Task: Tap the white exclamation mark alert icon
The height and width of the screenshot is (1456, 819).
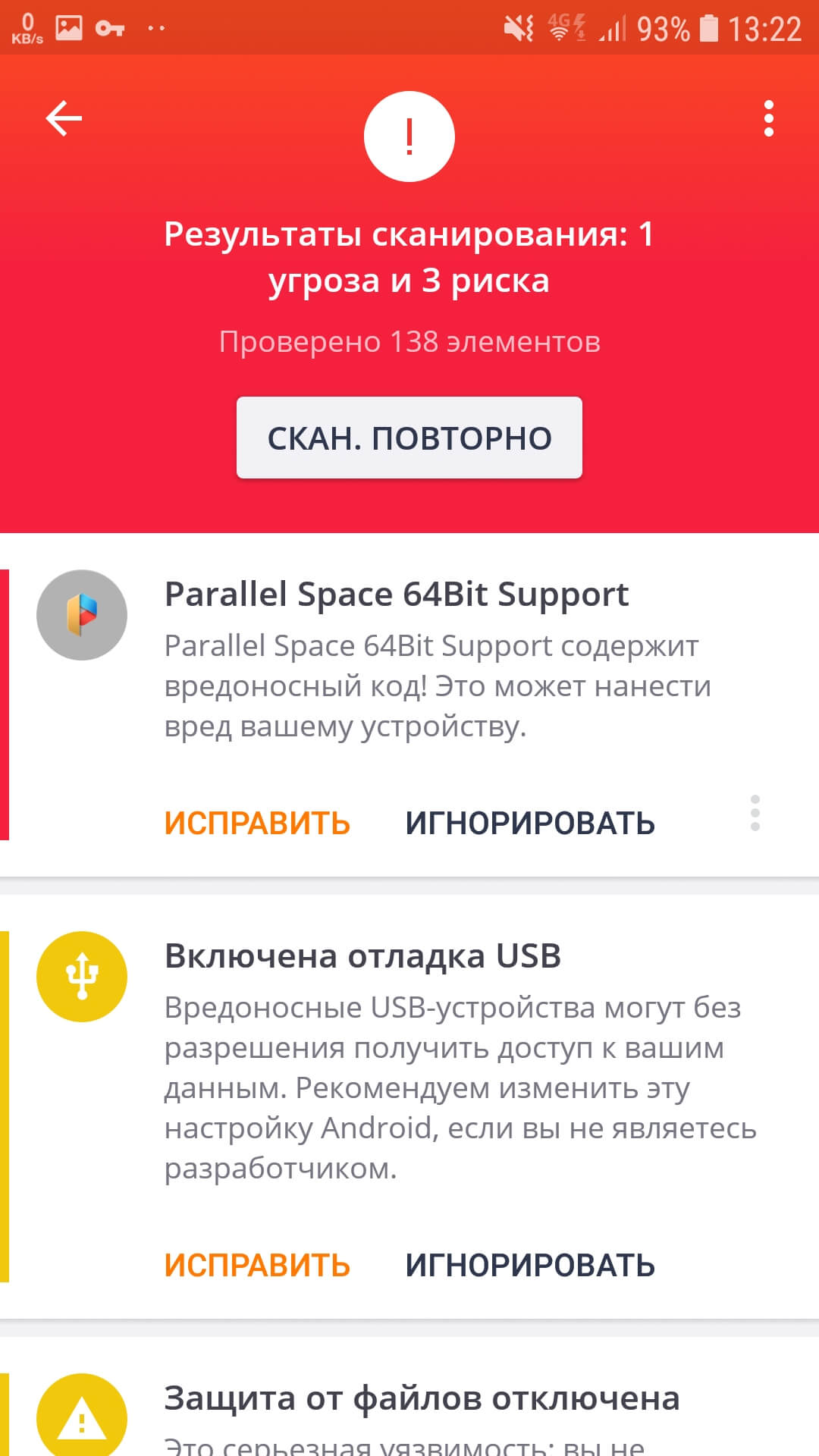Action: pos(409,136)
